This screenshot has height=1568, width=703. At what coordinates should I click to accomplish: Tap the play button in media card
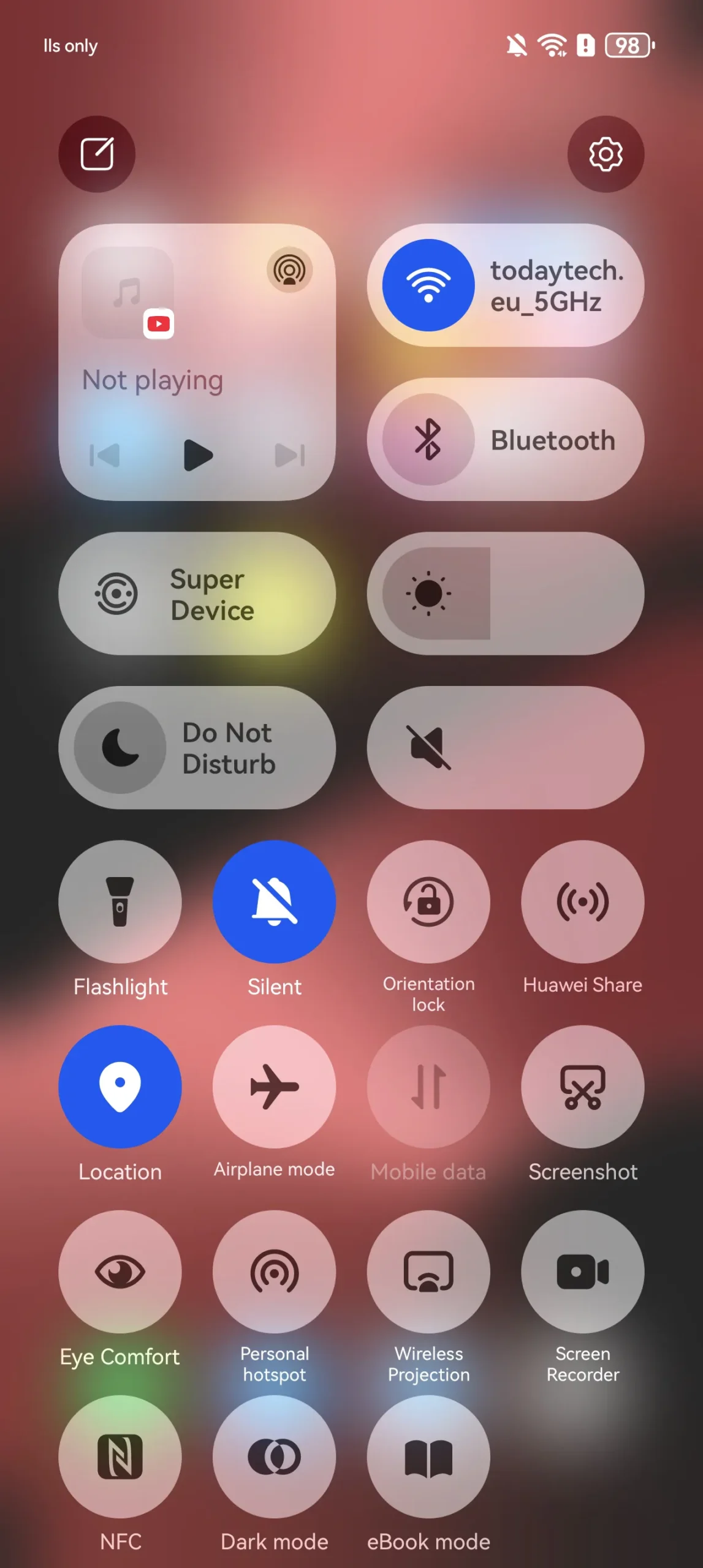[197, 455]
